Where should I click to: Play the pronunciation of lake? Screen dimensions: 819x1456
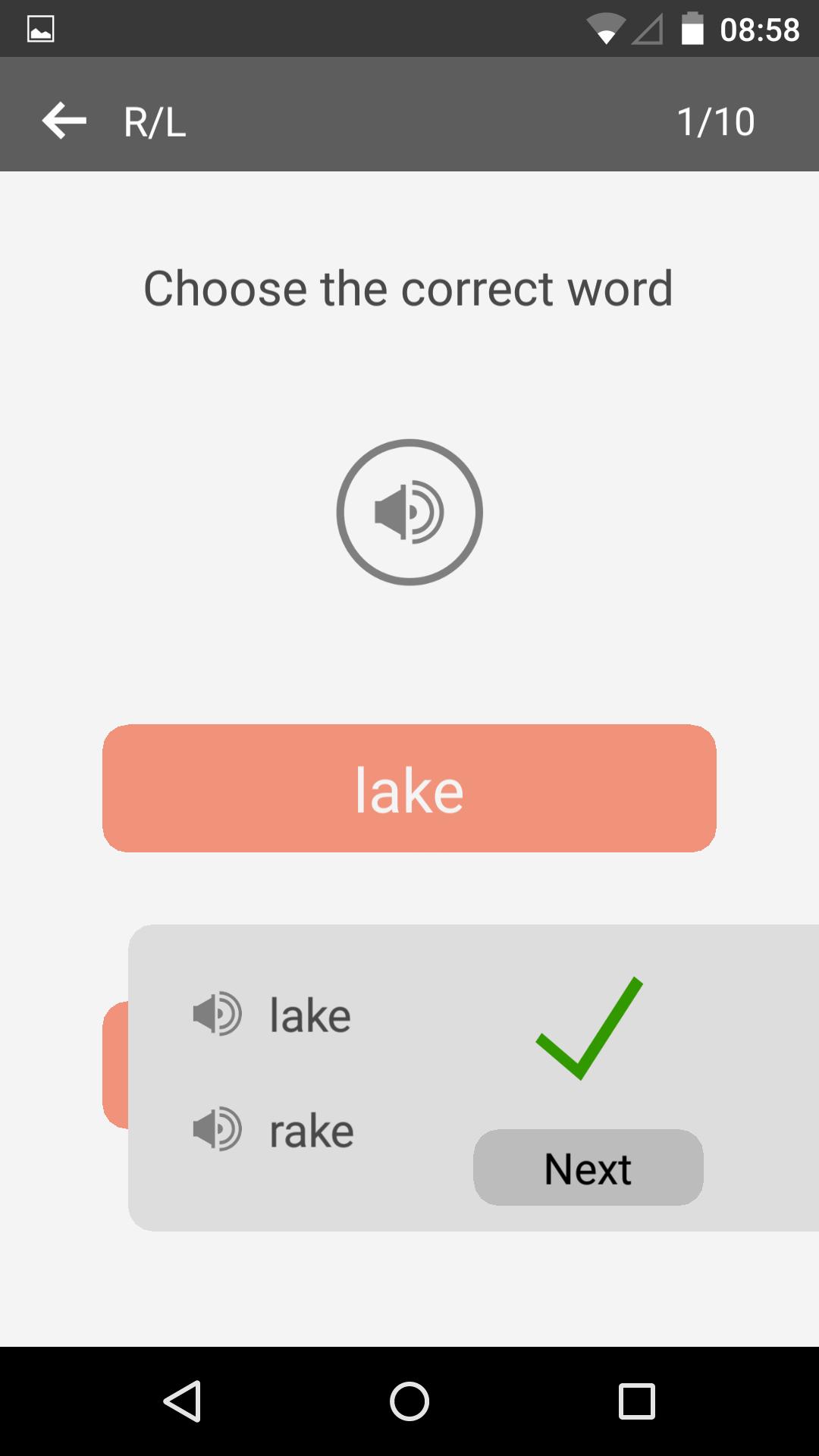click(x=217, y=1014)
